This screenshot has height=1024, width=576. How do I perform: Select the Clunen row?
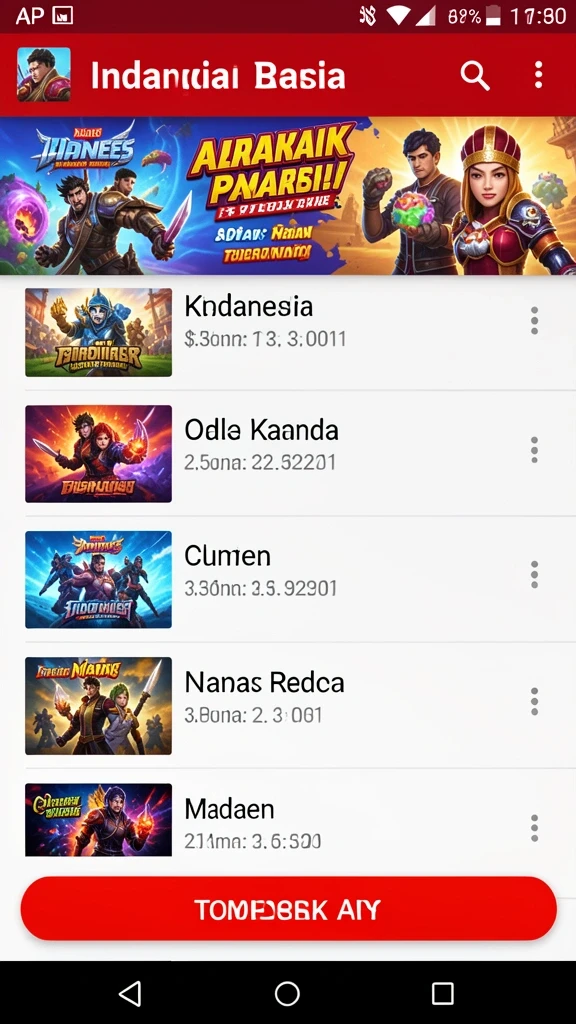(288, 579)
